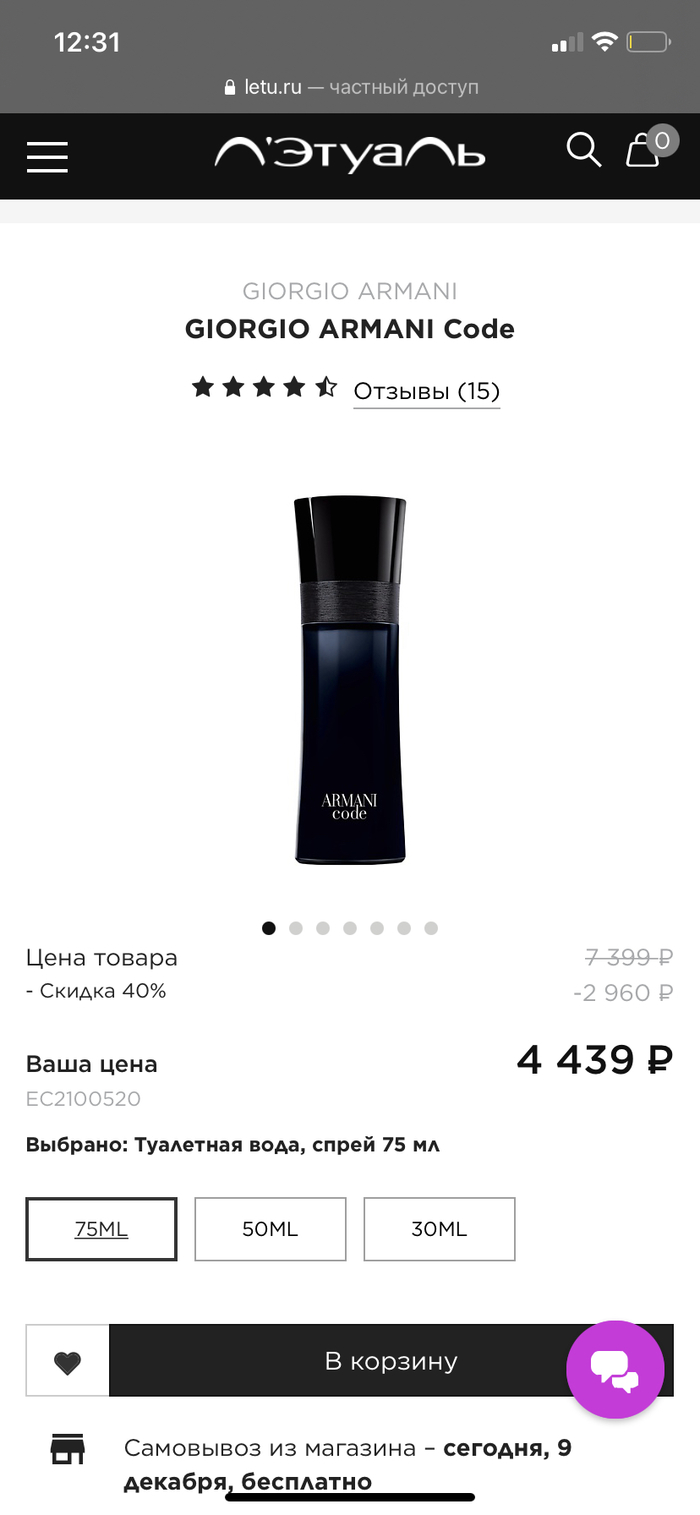This screenshot has height=1515, width=700.
Task: Open the shopping cart bag
Action: pos(643,151)
